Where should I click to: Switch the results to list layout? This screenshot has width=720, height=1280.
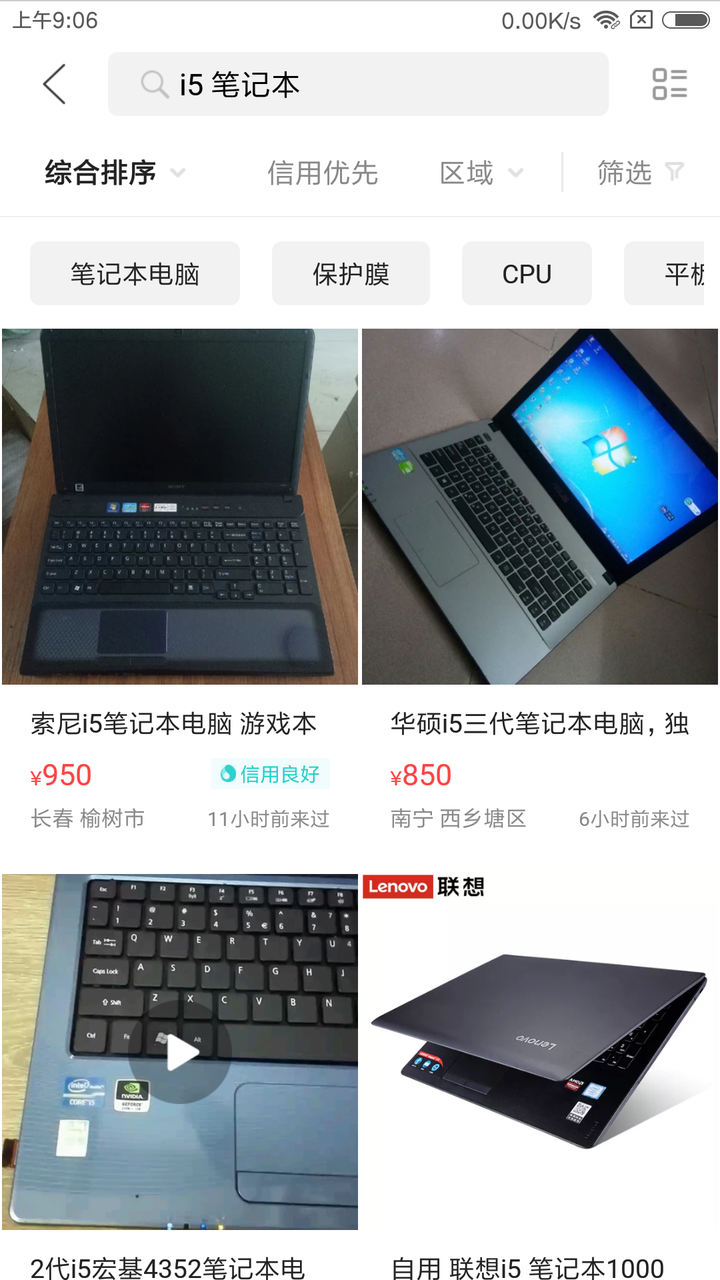point(669,85)
